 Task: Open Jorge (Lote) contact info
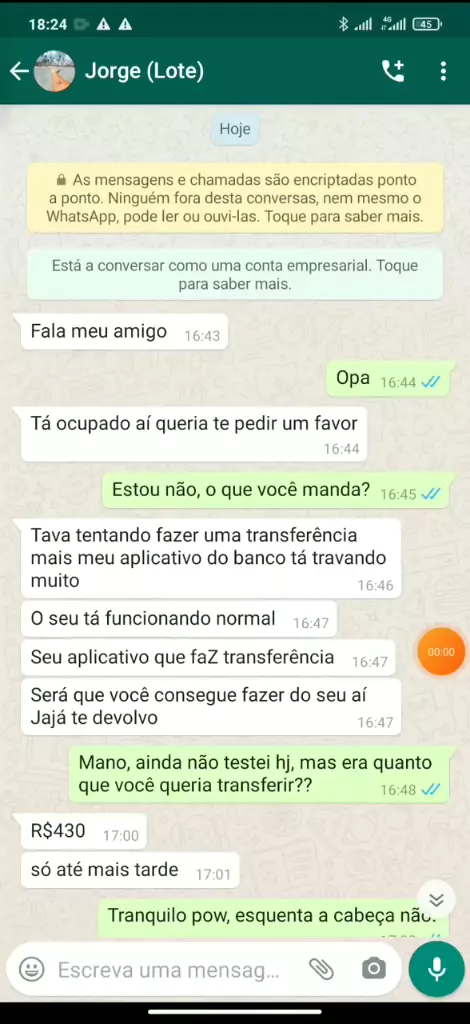(144, 71)
